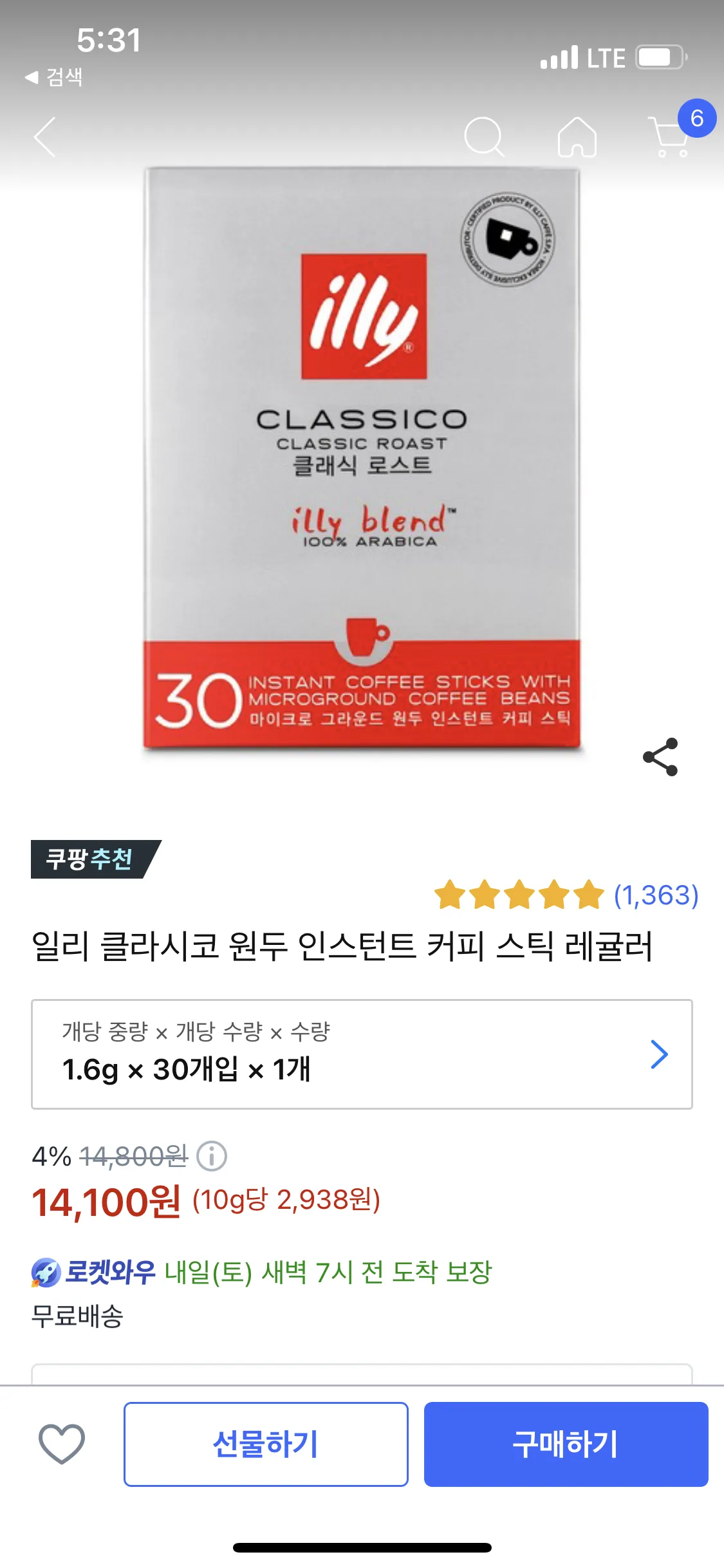View the illy Classico product image
Screen dimensions: 724x1568
coord(362,457)
